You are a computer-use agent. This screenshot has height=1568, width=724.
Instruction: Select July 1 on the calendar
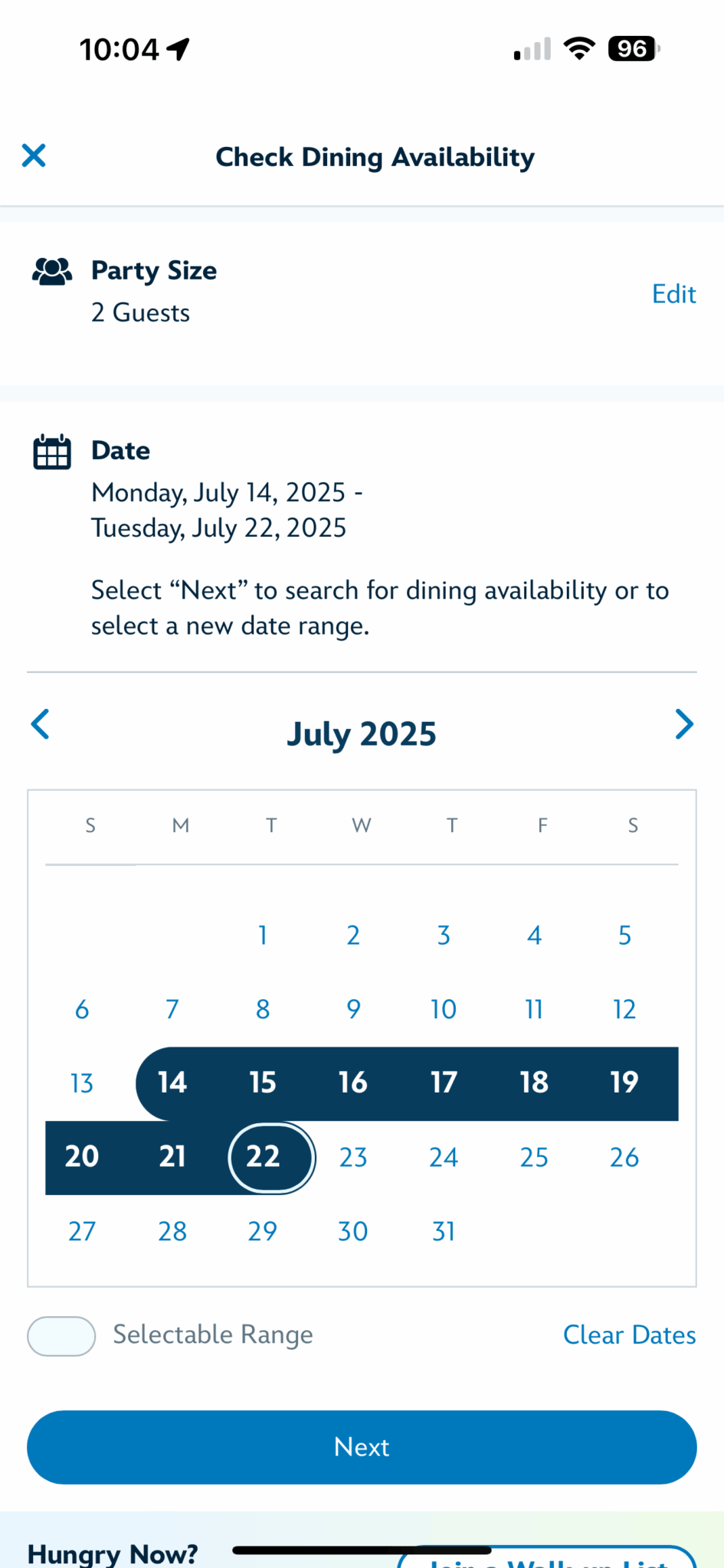[263, 935]
